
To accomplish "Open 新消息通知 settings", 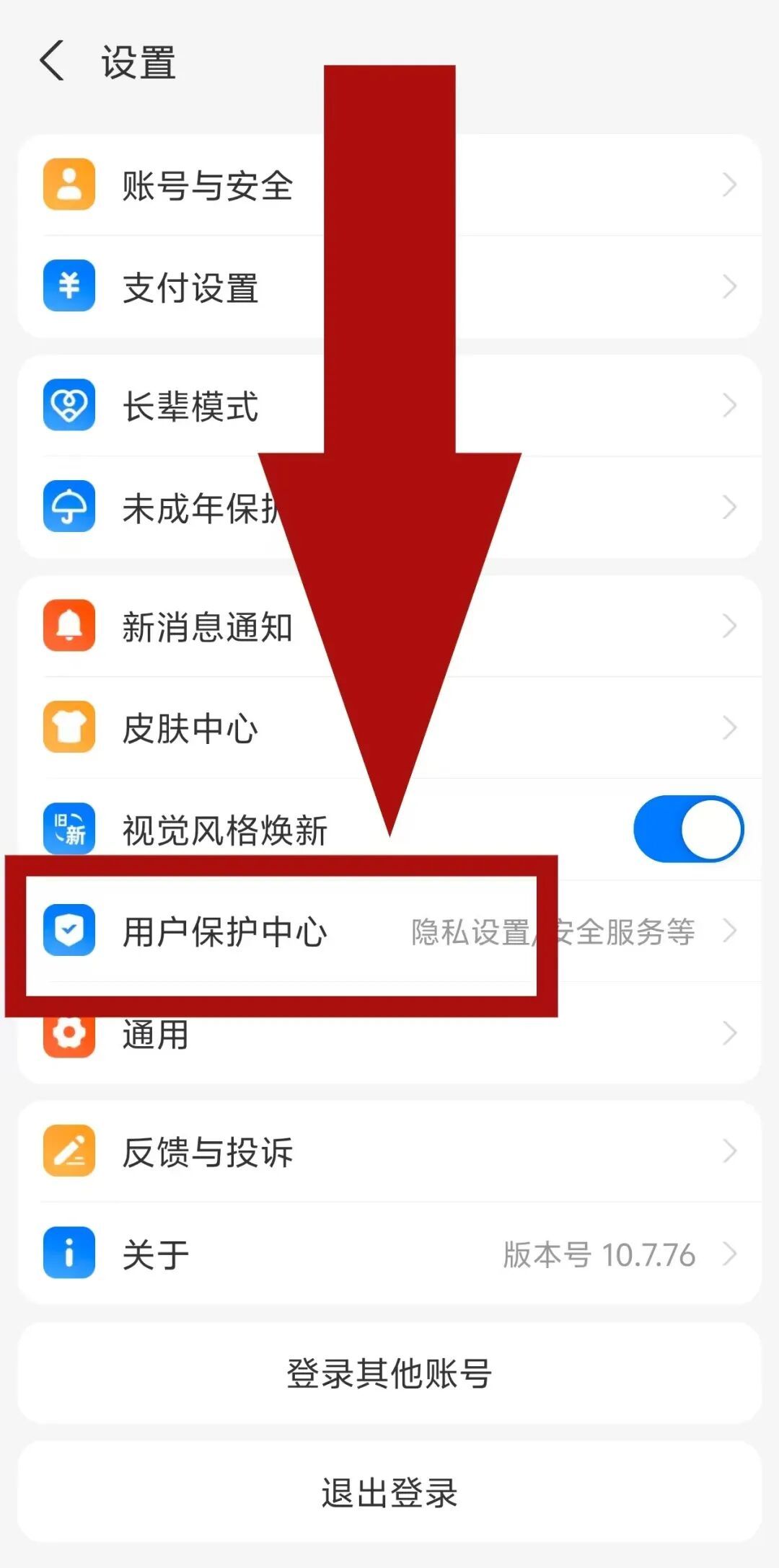I will 207,626.
